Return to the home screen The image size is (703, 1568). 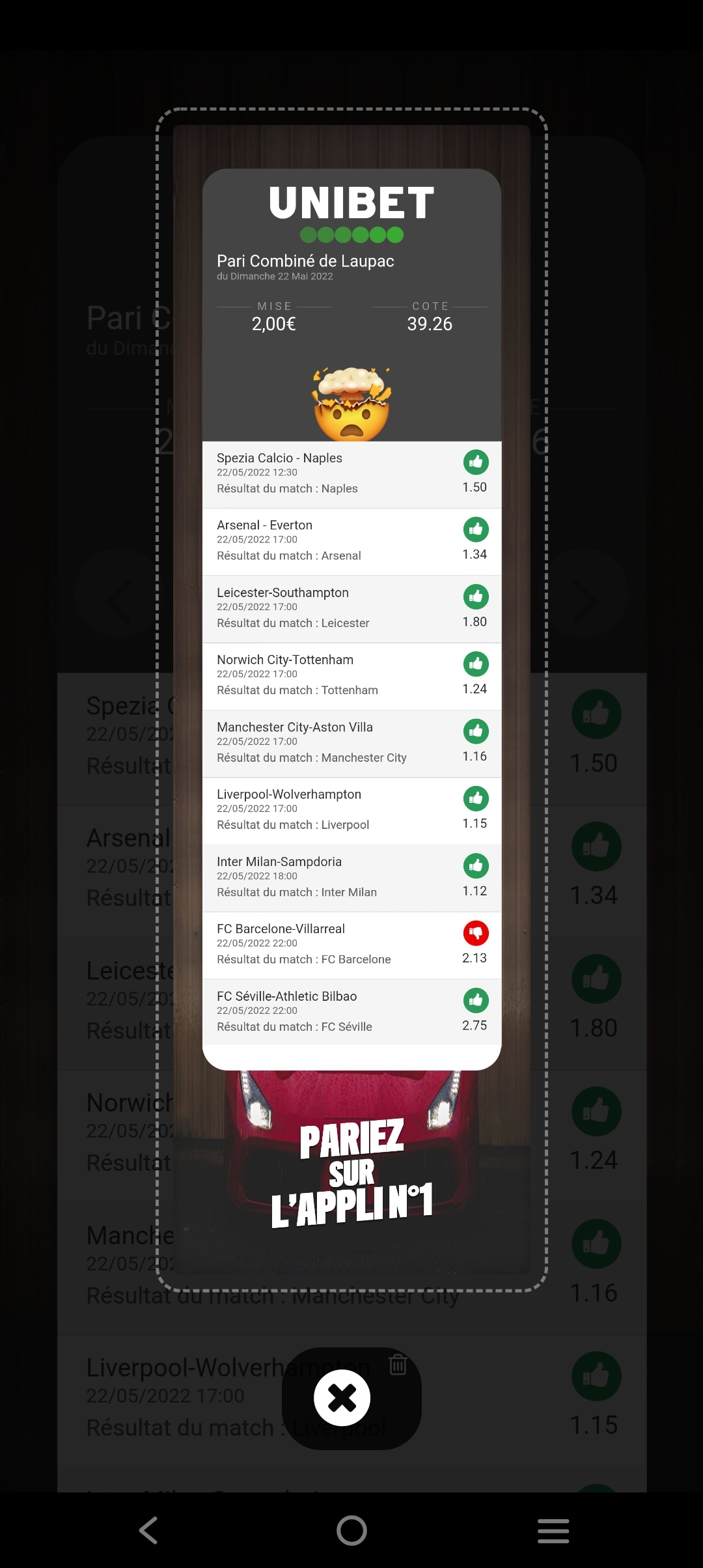[351, 1530]
